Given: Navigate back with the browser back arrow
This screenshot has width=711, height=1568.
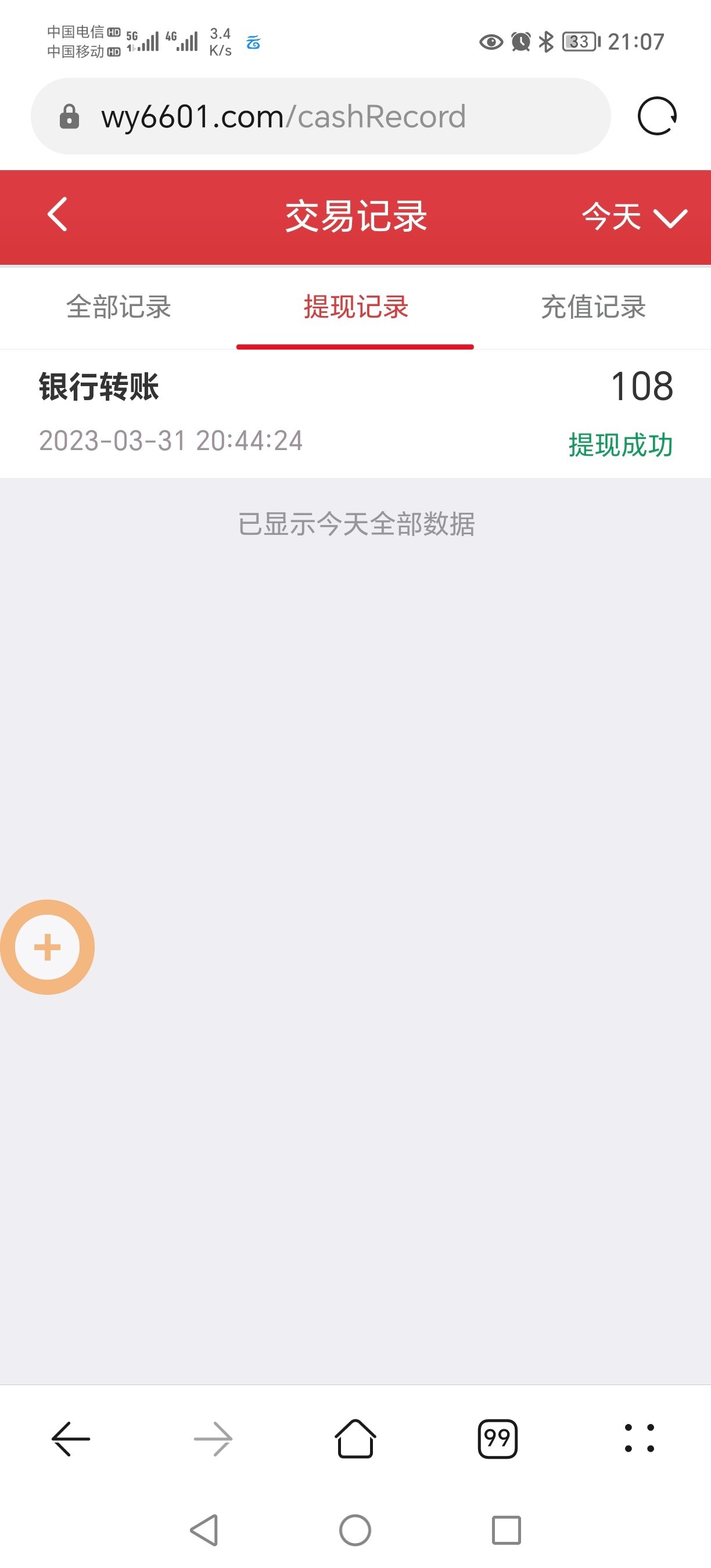Looking at the screenshot, I should [x=71, y=1439].
